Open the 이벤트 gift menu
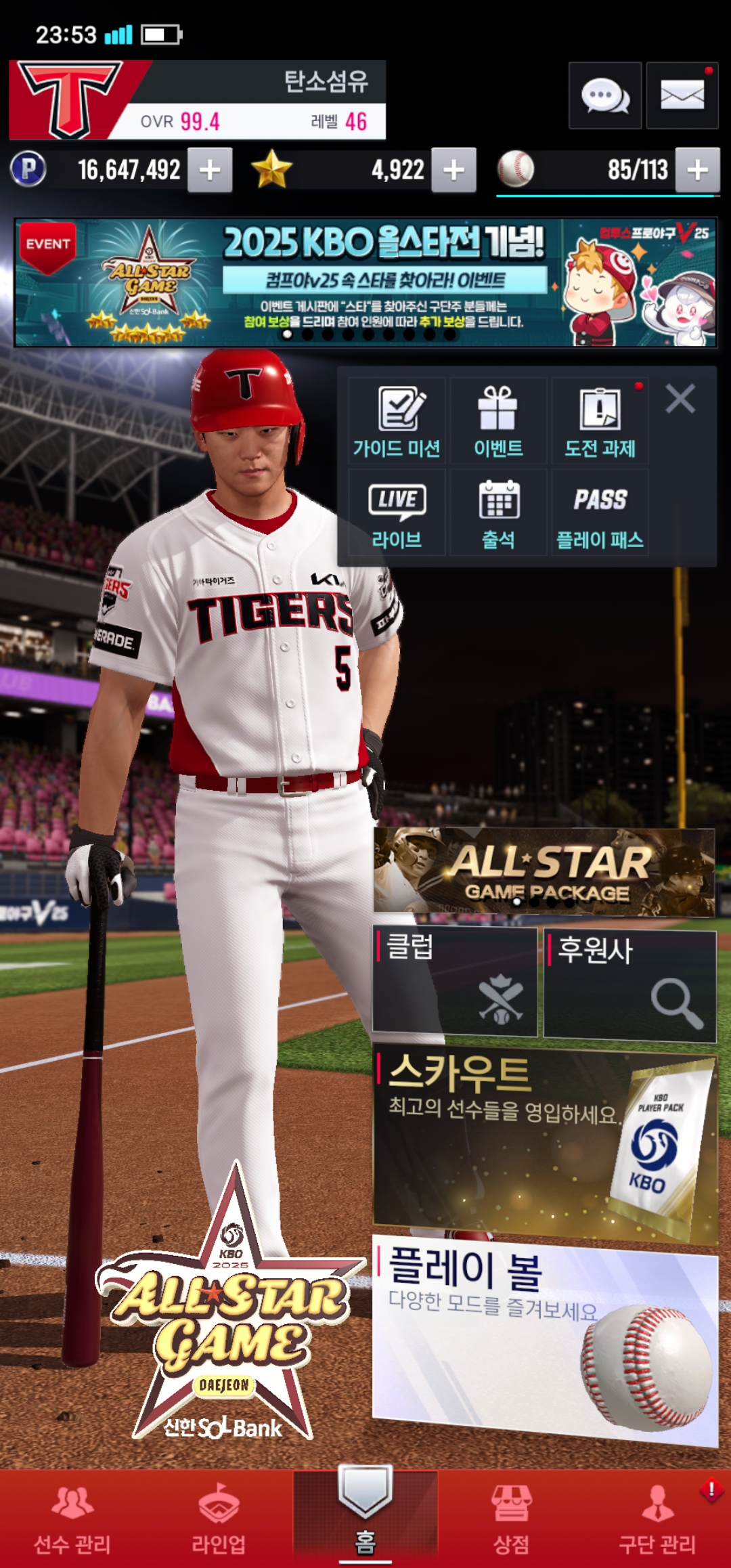The image size is (731, 1568). (x=498, y=421)
